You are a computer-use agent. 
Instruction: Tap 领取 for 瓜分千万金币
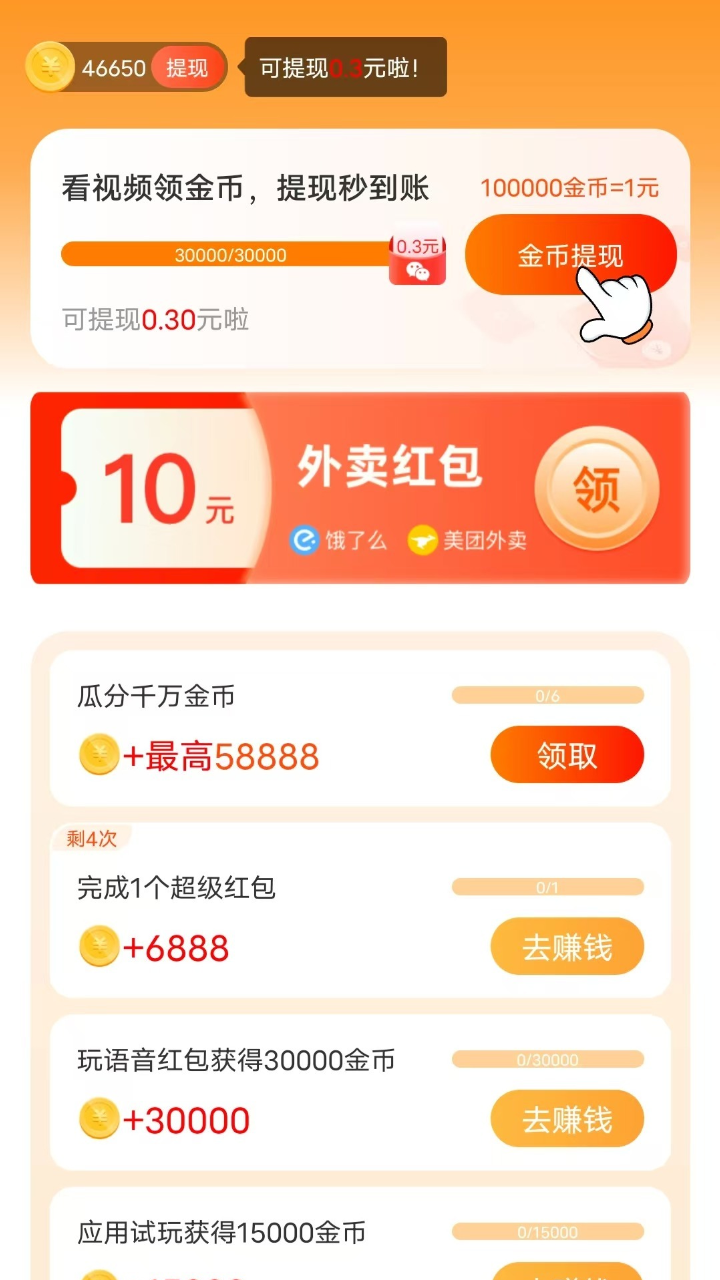coord(566,755)
